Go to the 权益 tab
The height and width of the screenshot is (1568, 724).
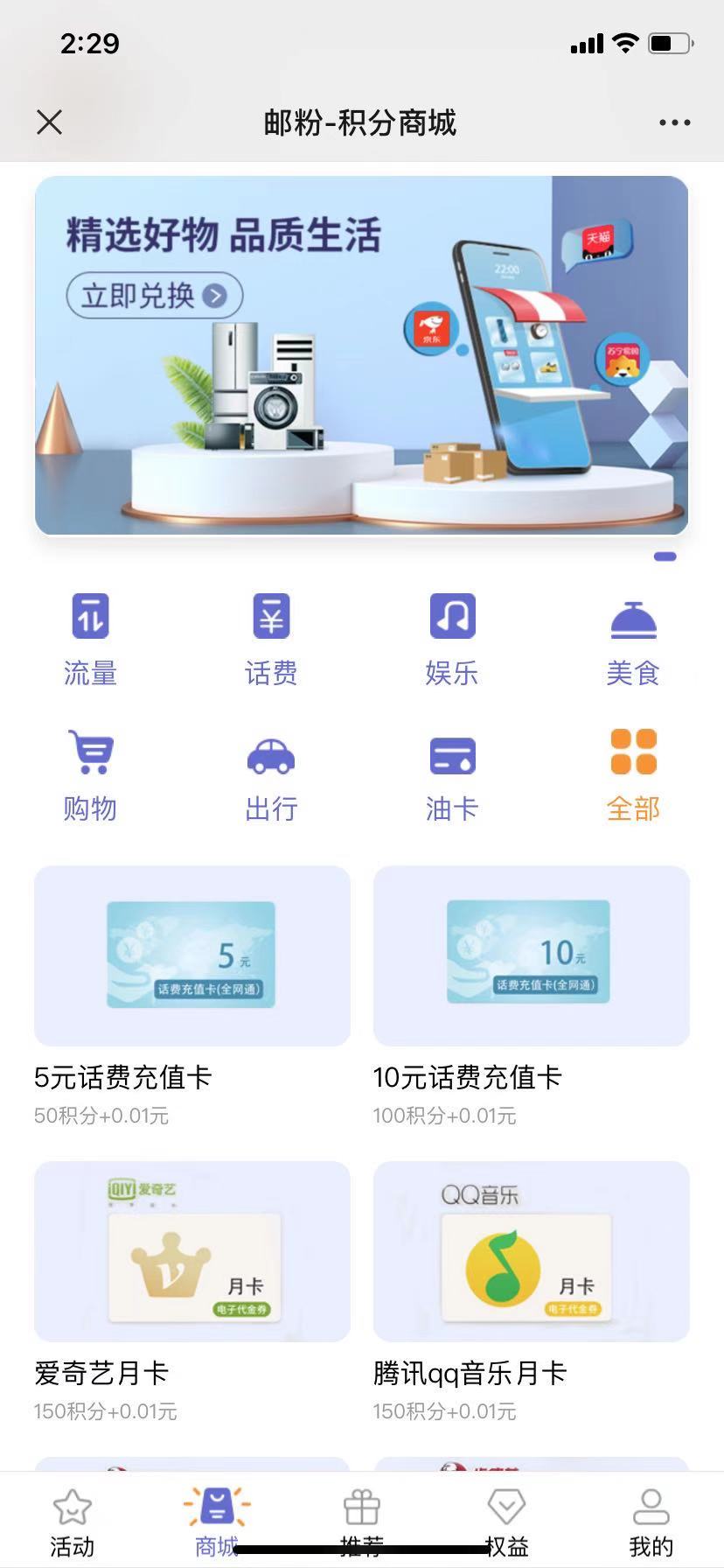point(506,1522)
